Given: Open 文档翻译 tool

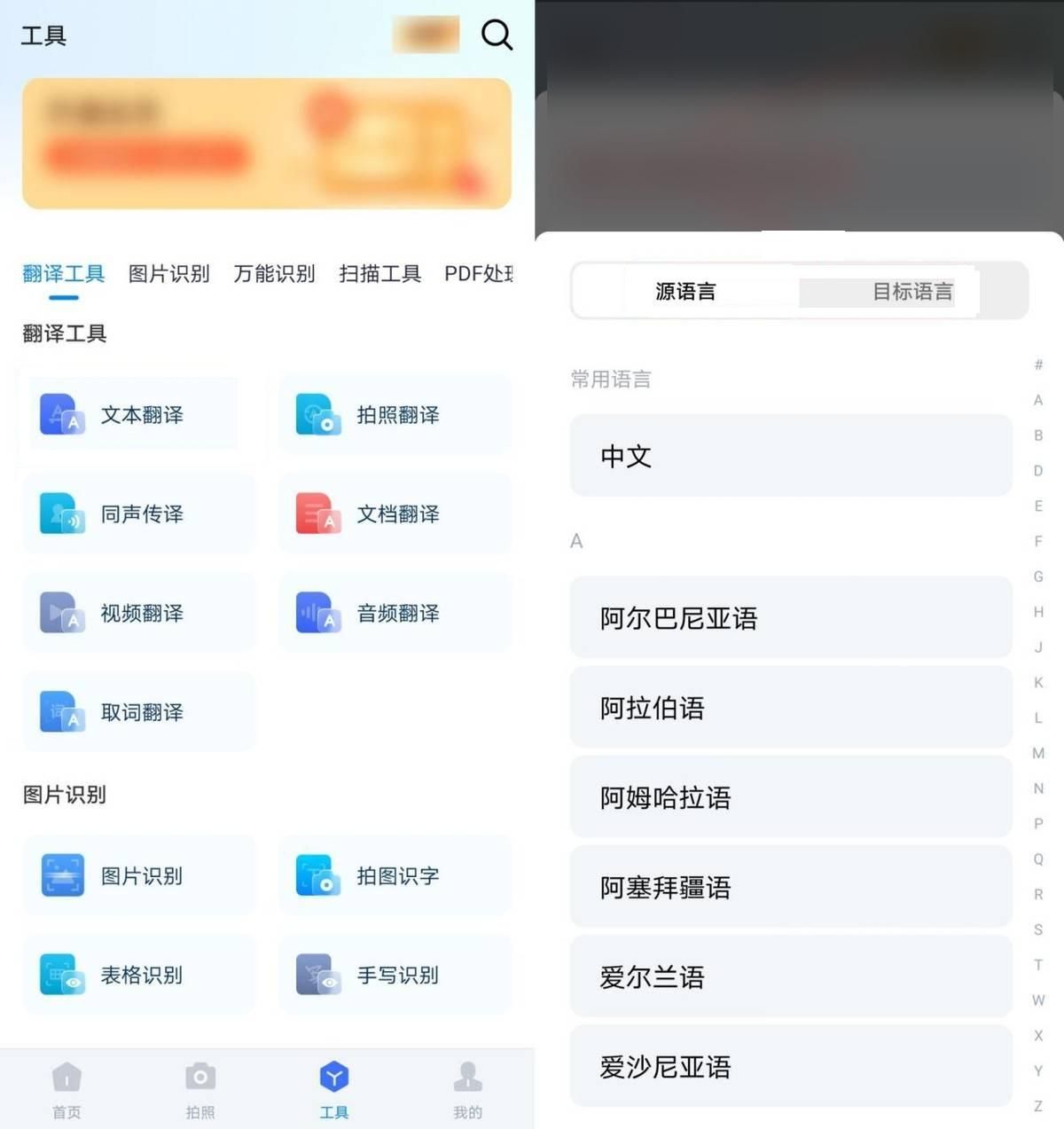Looking at the screenshot, I should coord(395,514).
